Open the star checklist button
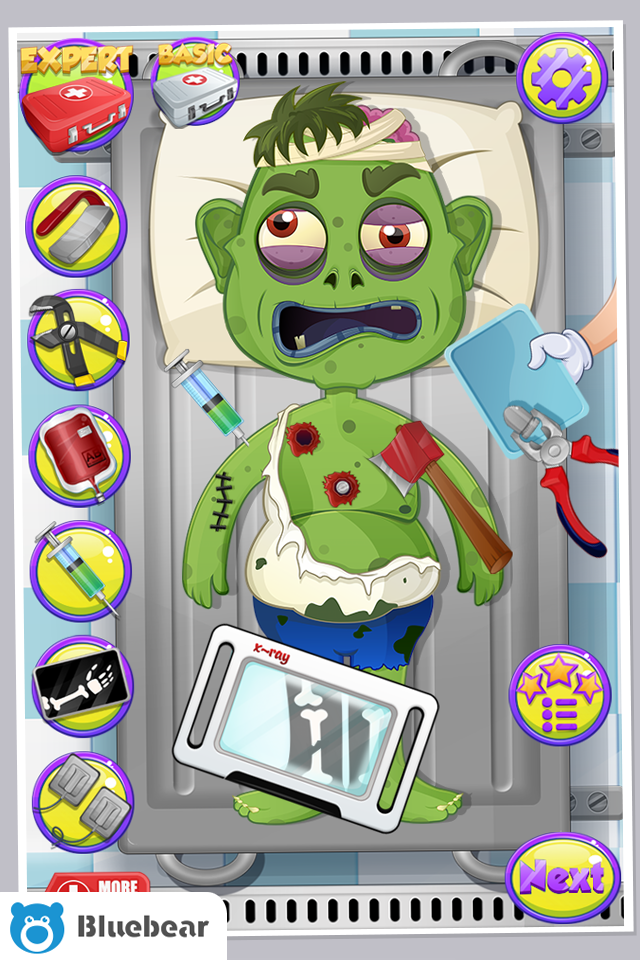 (x=560, y=693)
